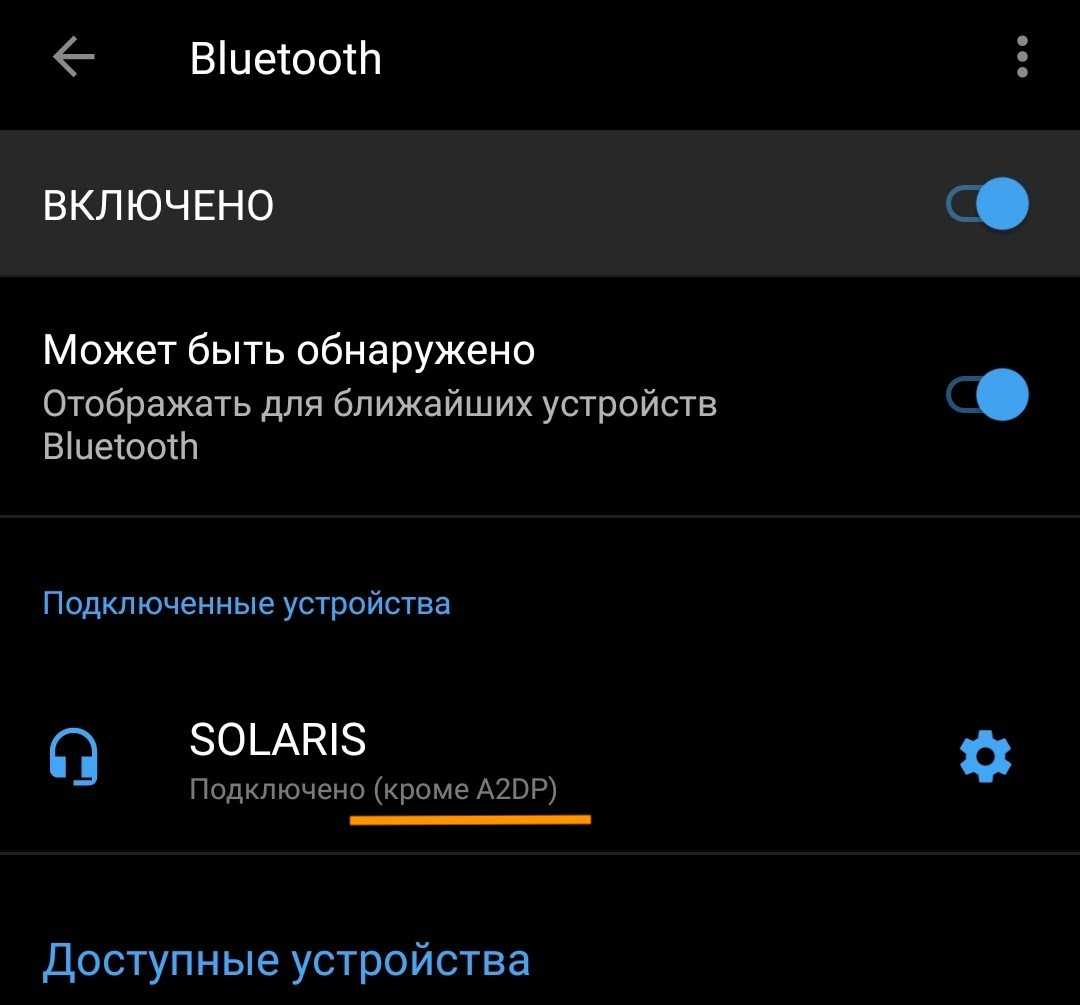Turn off the ВКЛЮЧЕНО Bluetooth switch
Screen dimensions: 1080x1005
click(987, 204)
